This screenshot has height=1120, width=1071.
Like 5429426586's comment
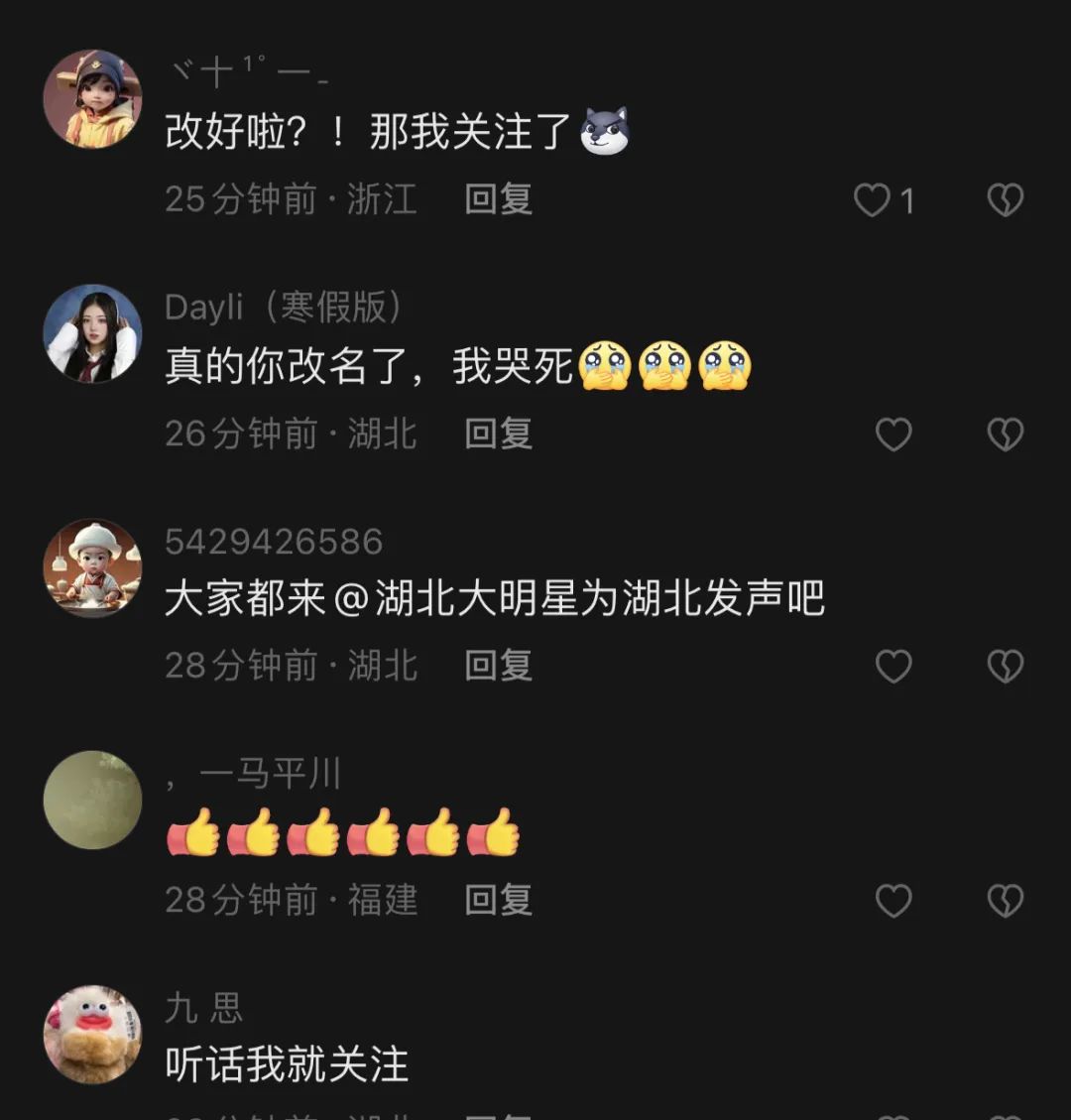892,667
